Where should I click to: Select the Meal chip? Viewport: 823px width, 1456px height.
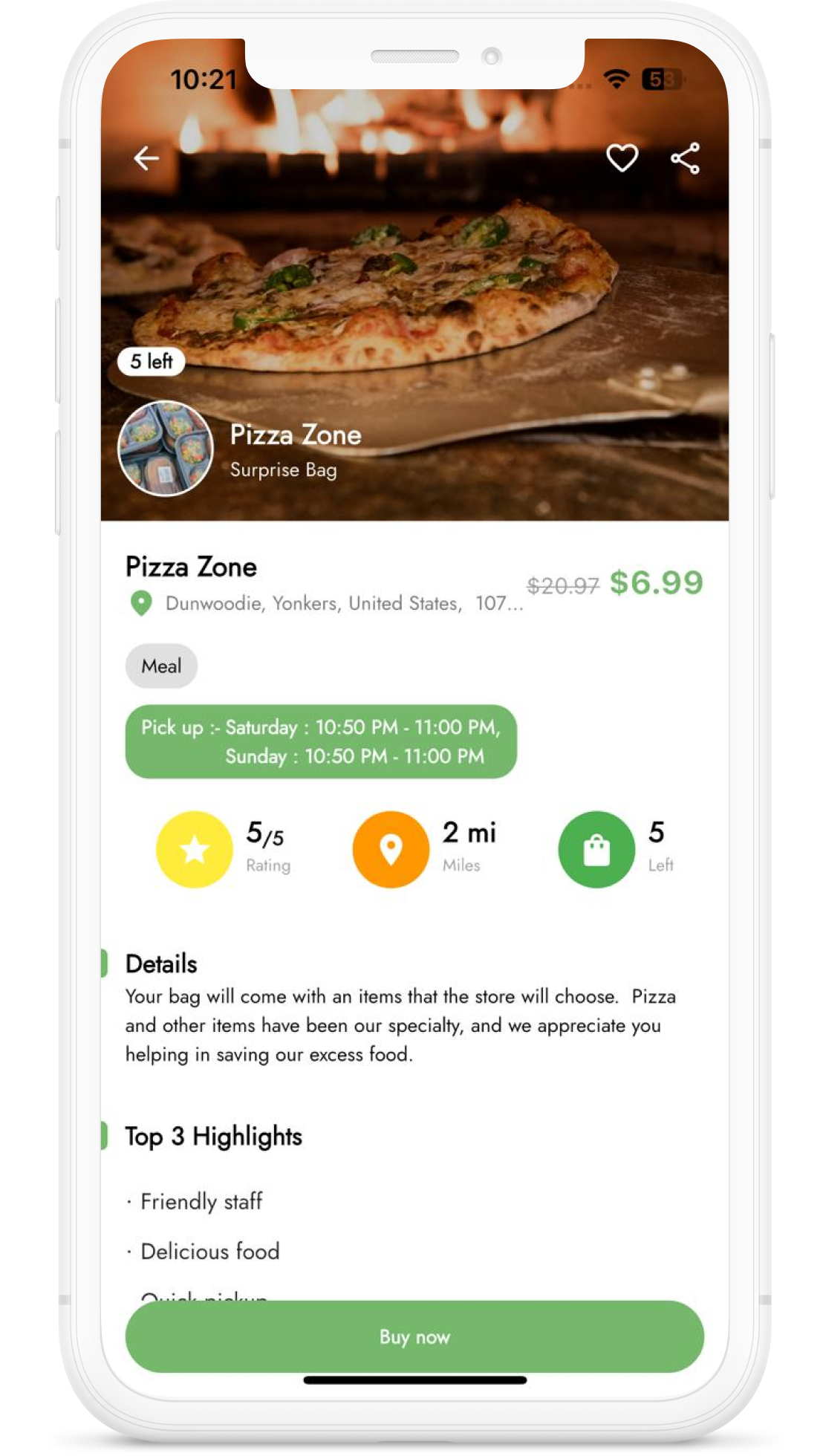[x=161, y=666]
